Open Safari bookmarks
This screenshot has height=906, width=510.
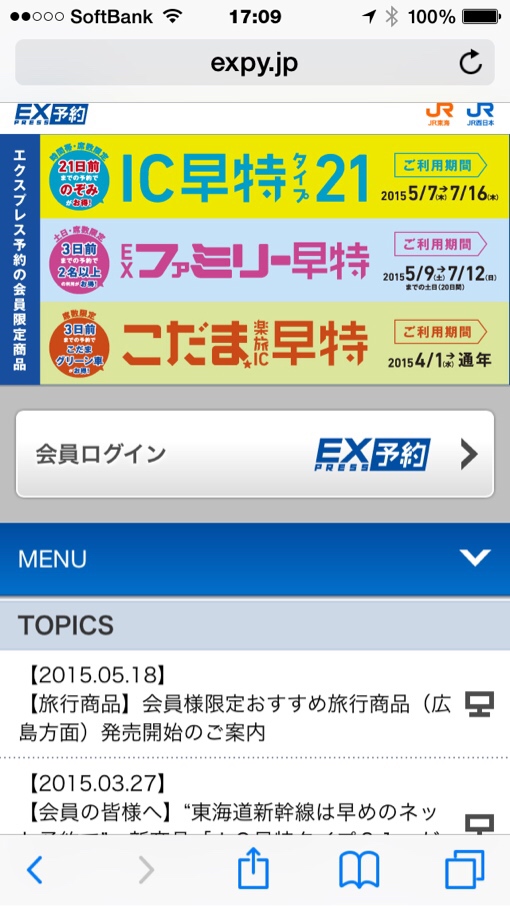click(x=359, y=870)
